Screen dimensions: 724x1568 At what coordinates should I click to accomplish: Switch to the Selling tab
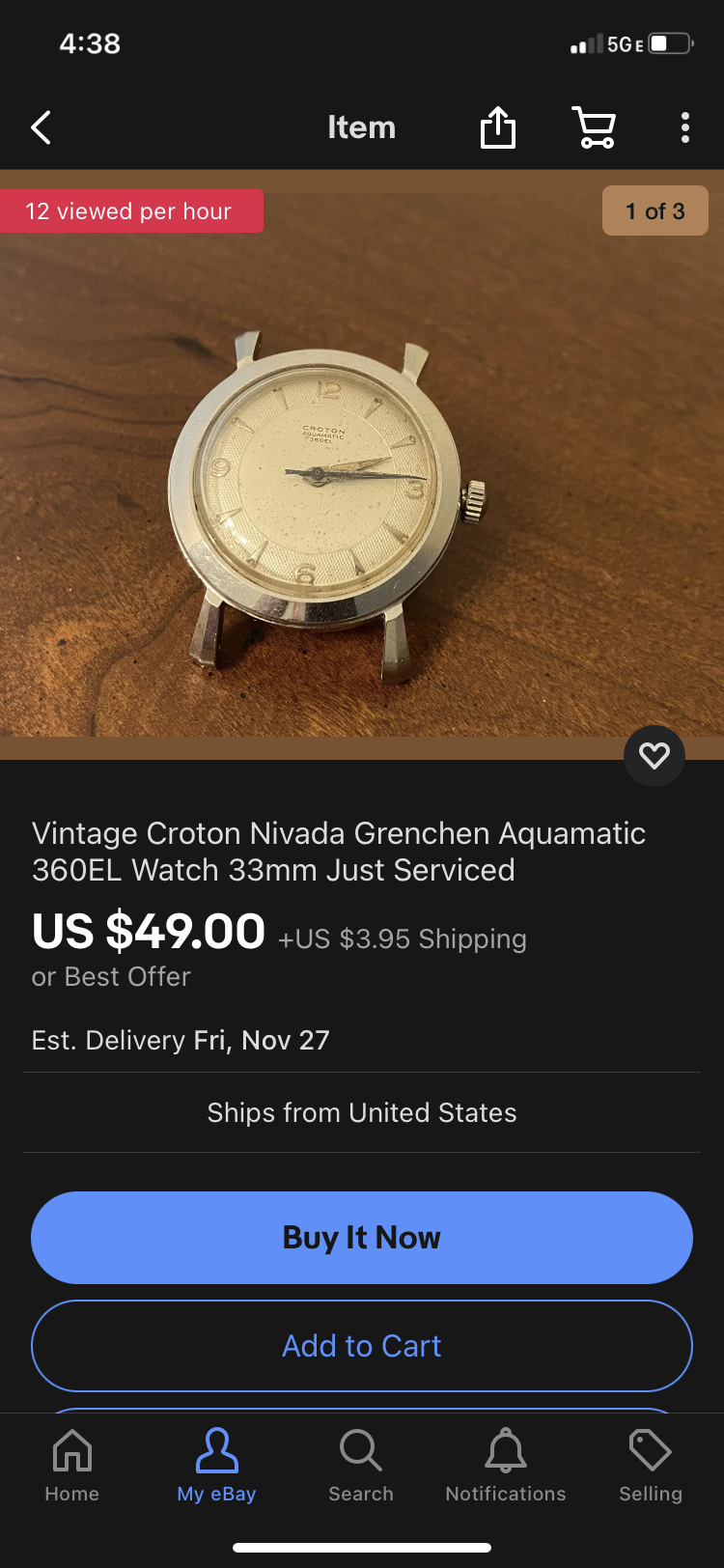click(651, 1466)
